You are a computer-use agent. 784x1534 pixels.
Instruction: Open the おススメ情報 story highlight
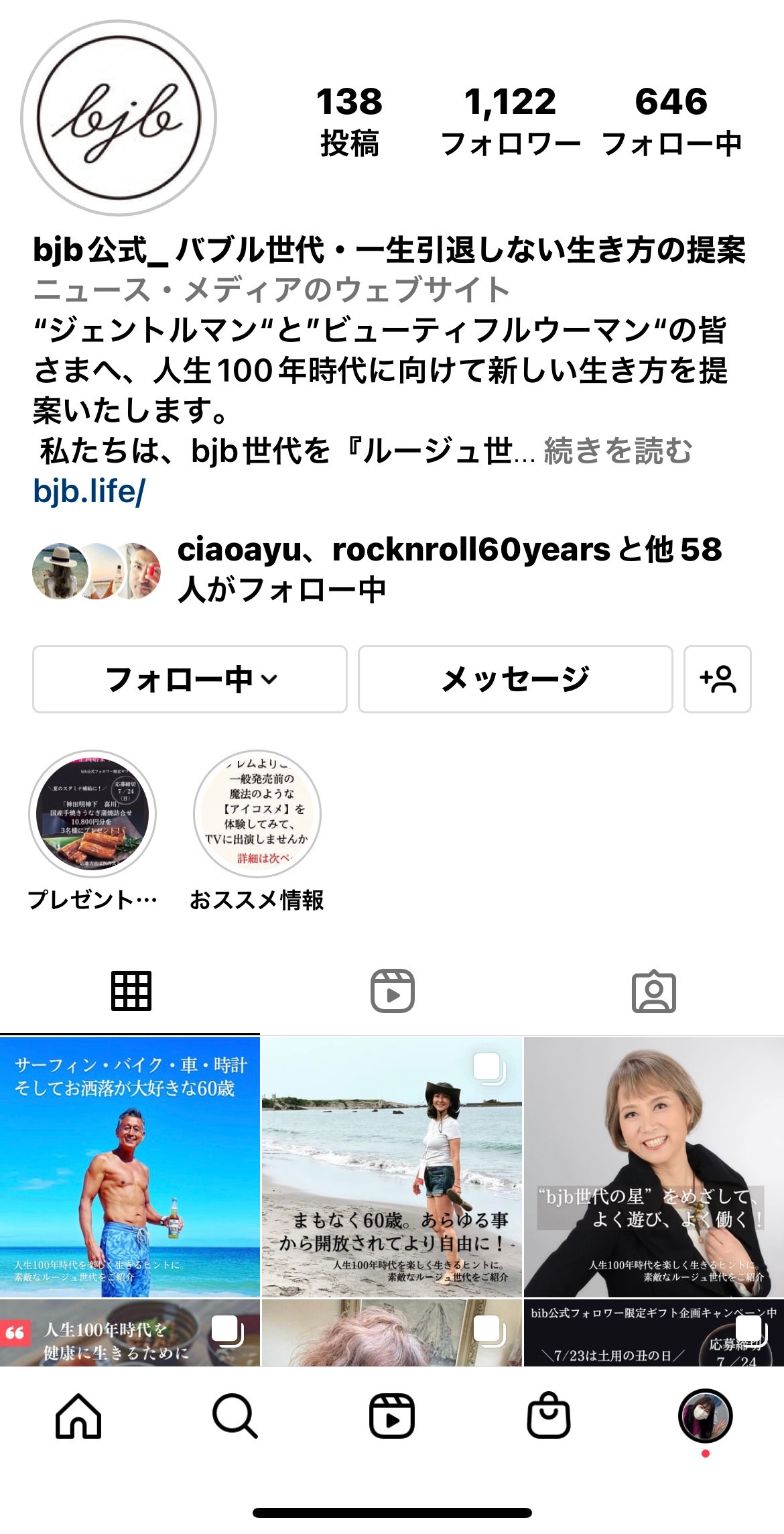[x=257, y=815]
